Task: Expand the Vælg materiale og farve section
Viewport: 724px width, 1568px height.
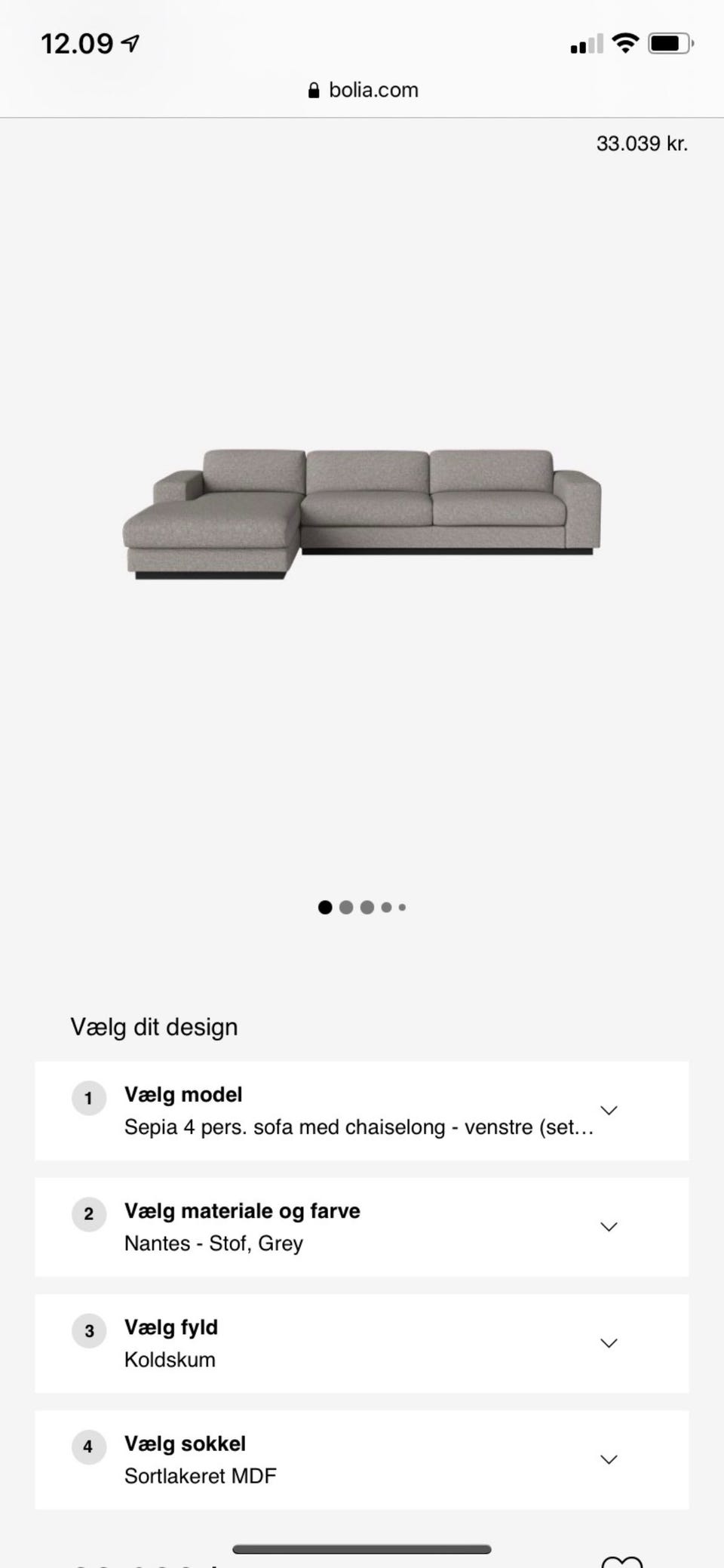Action: (x=608, y=1225)
